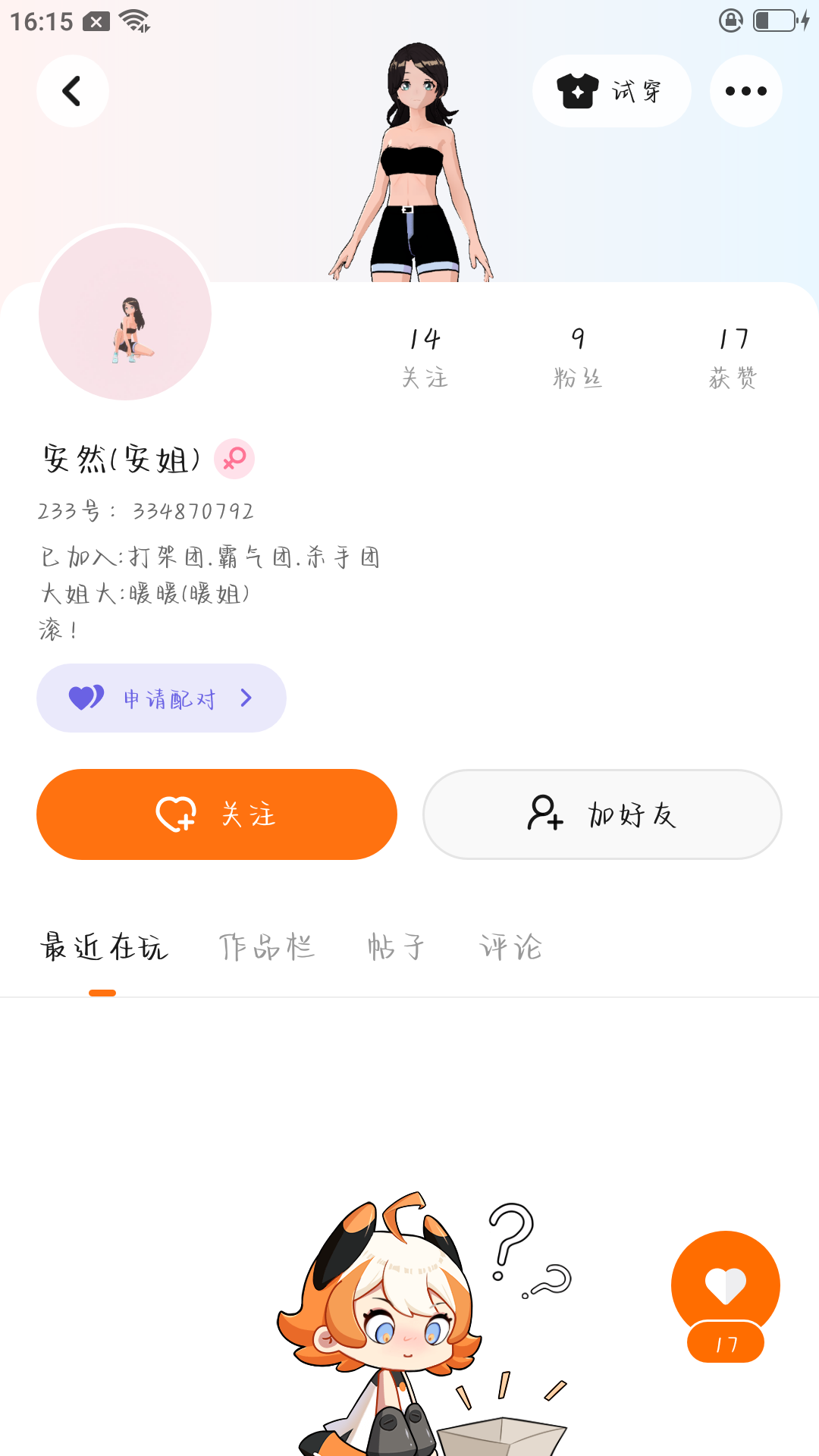The width and height of the screenshot is (819, 1456).
Task: Tap the 试穿 outfit try-on button
Action: [x=611, y=91]
